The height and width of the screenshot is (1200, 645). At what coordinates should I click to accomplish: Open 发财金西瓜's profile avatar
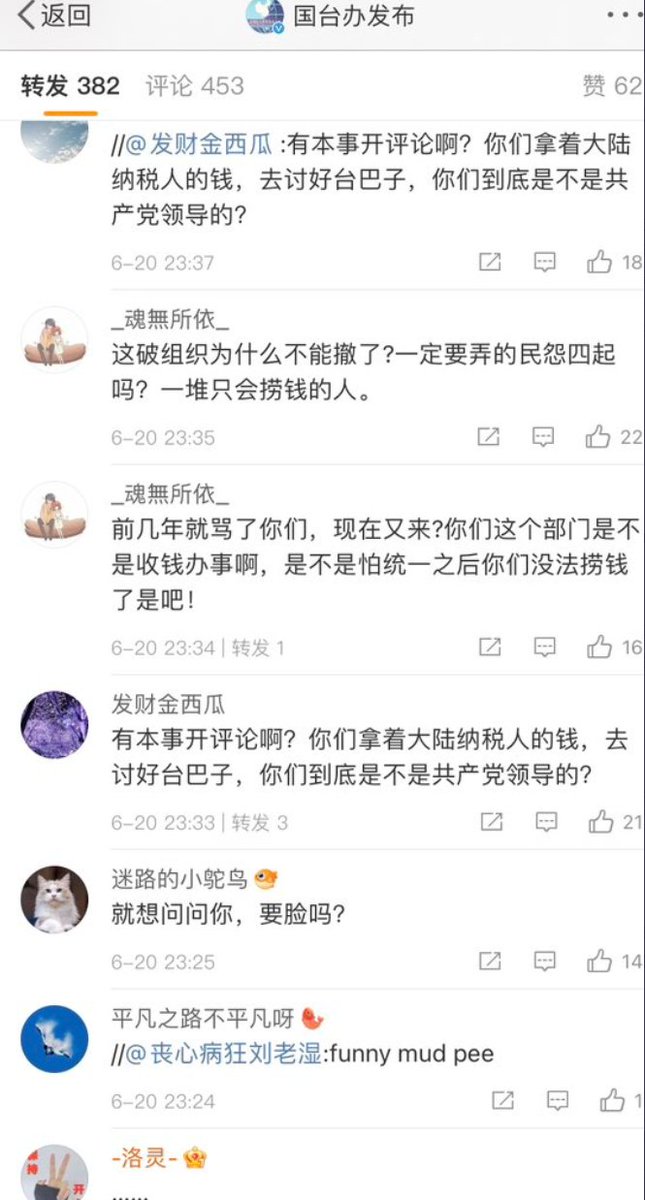click(54, 724)
